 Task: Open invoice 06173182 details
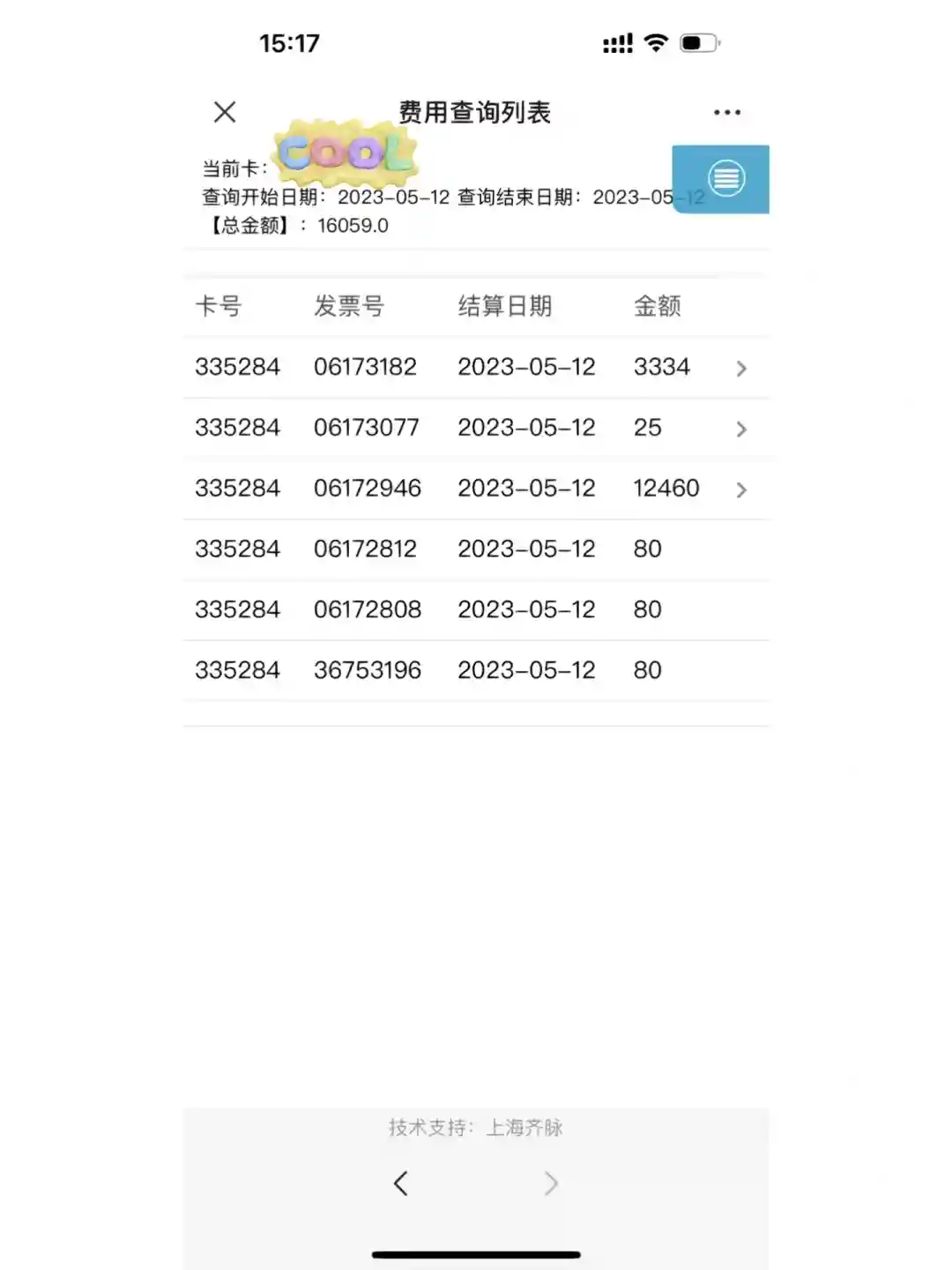[740, 369]
